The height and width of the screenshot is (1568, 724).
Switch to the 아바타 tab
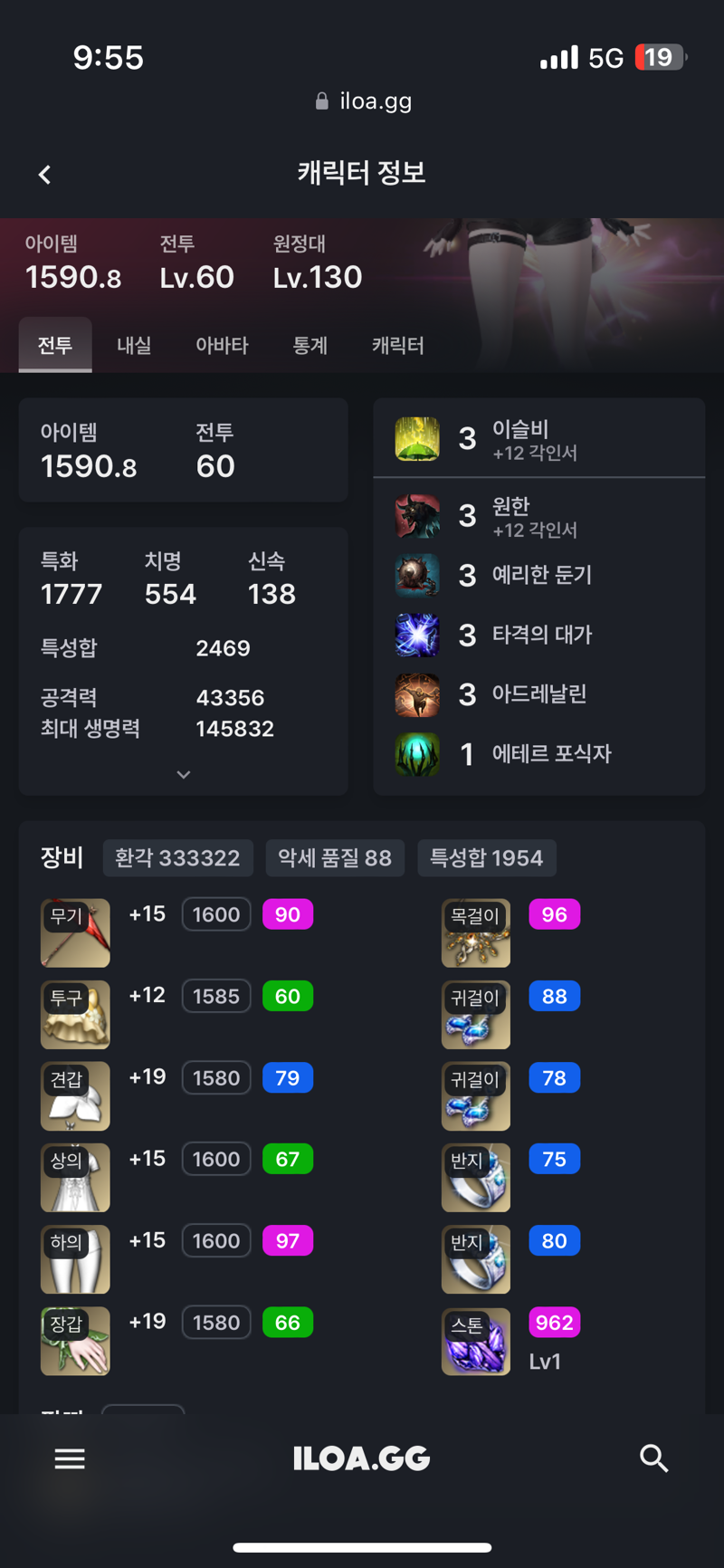point(222,345)
